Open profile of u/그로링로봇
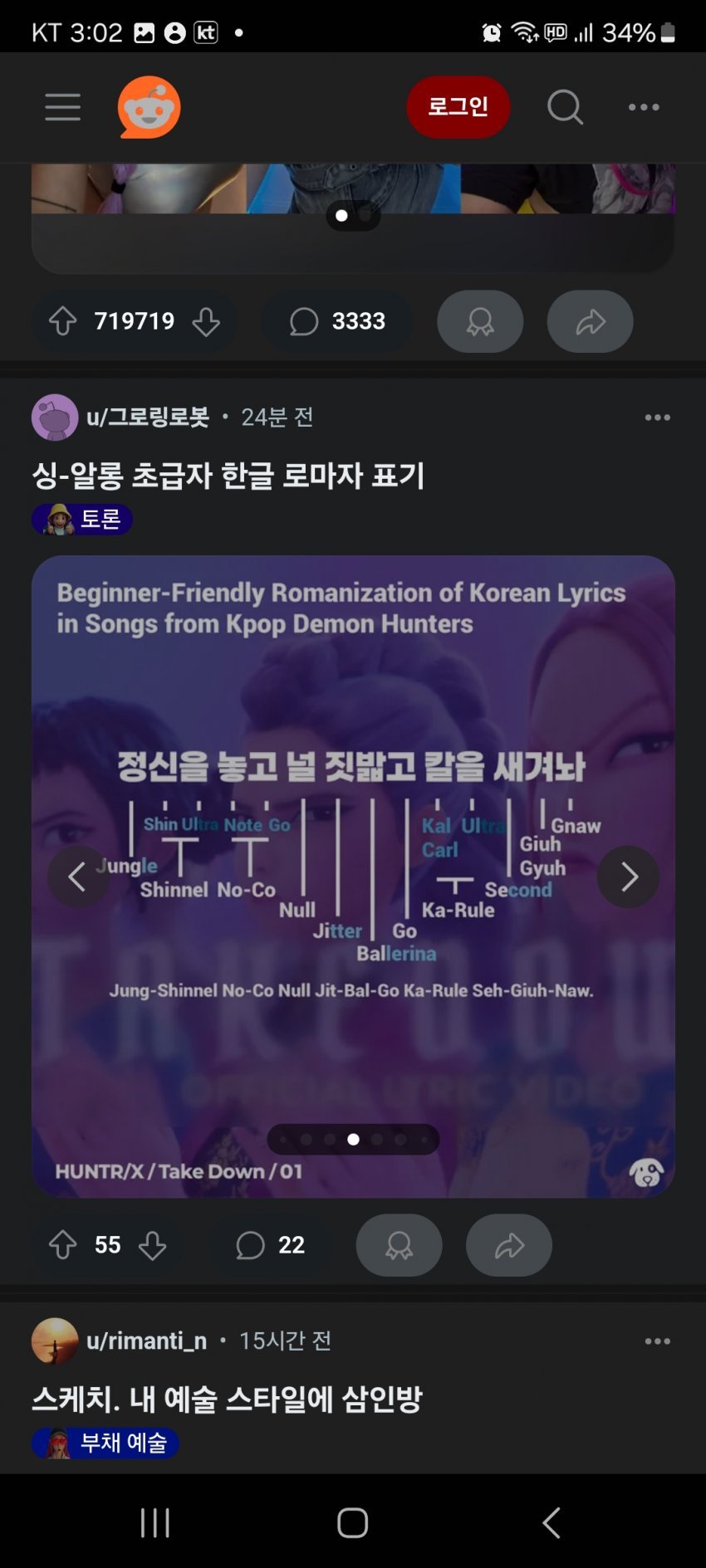Image resolution: width=706 pixels, height=1568 pixels. [x=148, y=417]
